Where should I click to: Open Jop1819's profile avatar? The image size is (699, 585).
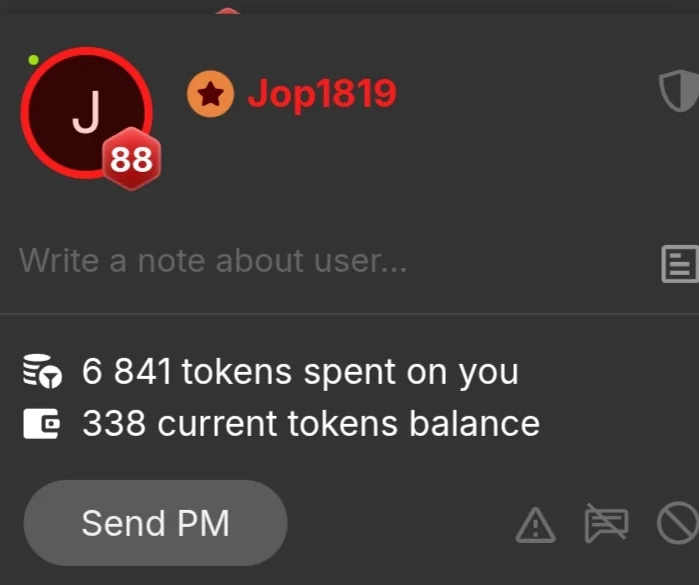(x=86, y=112)
